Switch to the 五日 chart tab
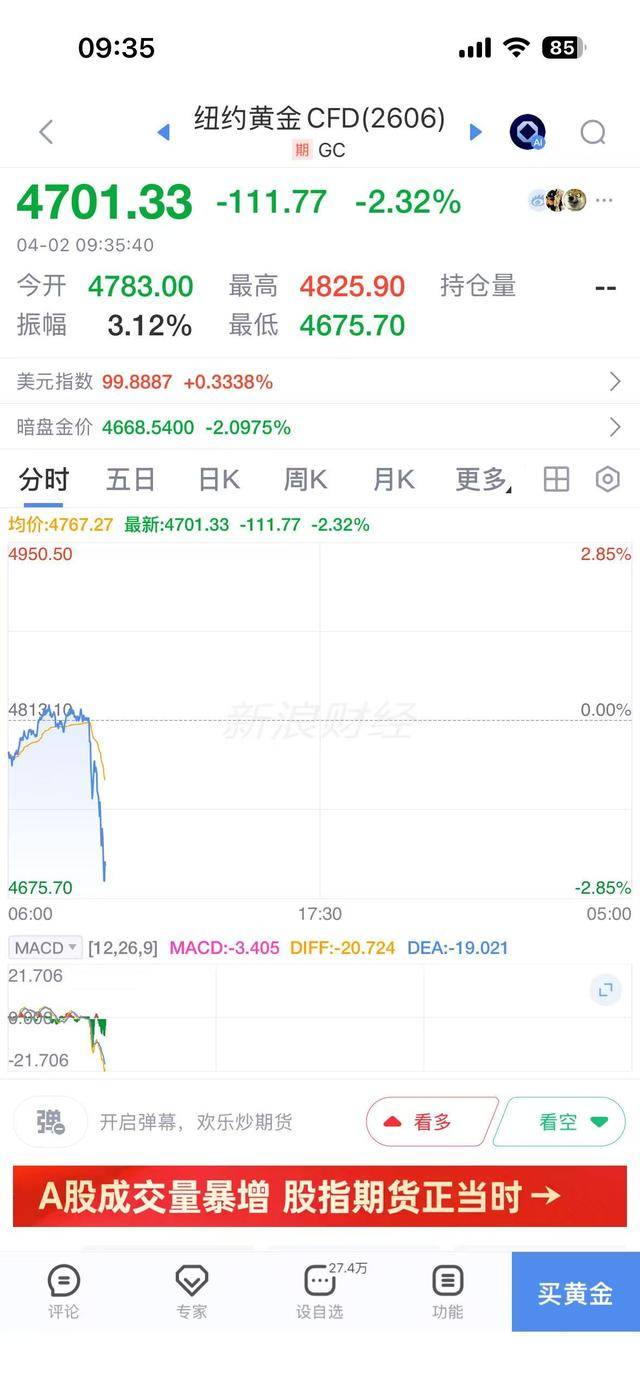The height and width of the screenshot is (1387, 640). pyautogui.click(x=131, y=480)
